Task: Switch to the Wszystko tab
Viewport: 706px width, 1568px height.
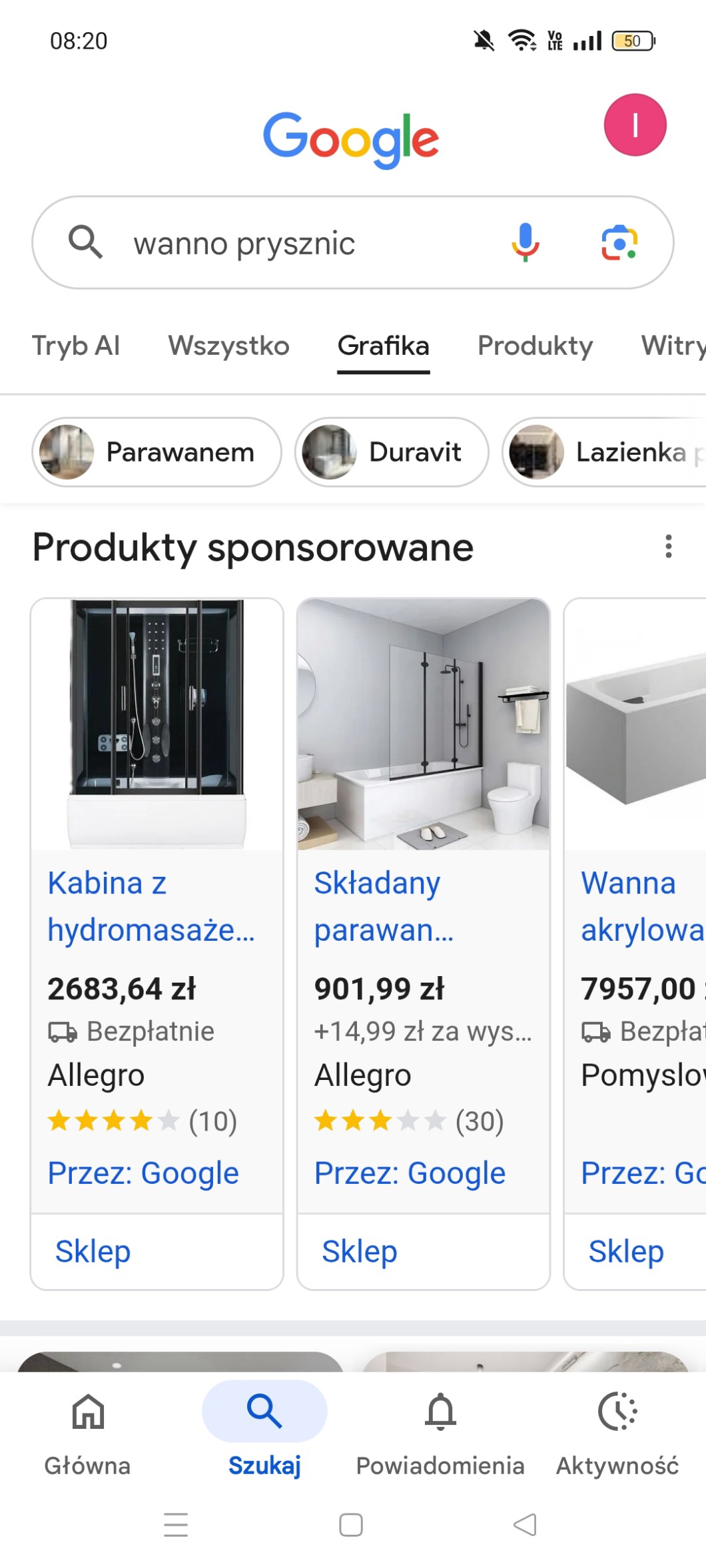Action: point(228,346)
